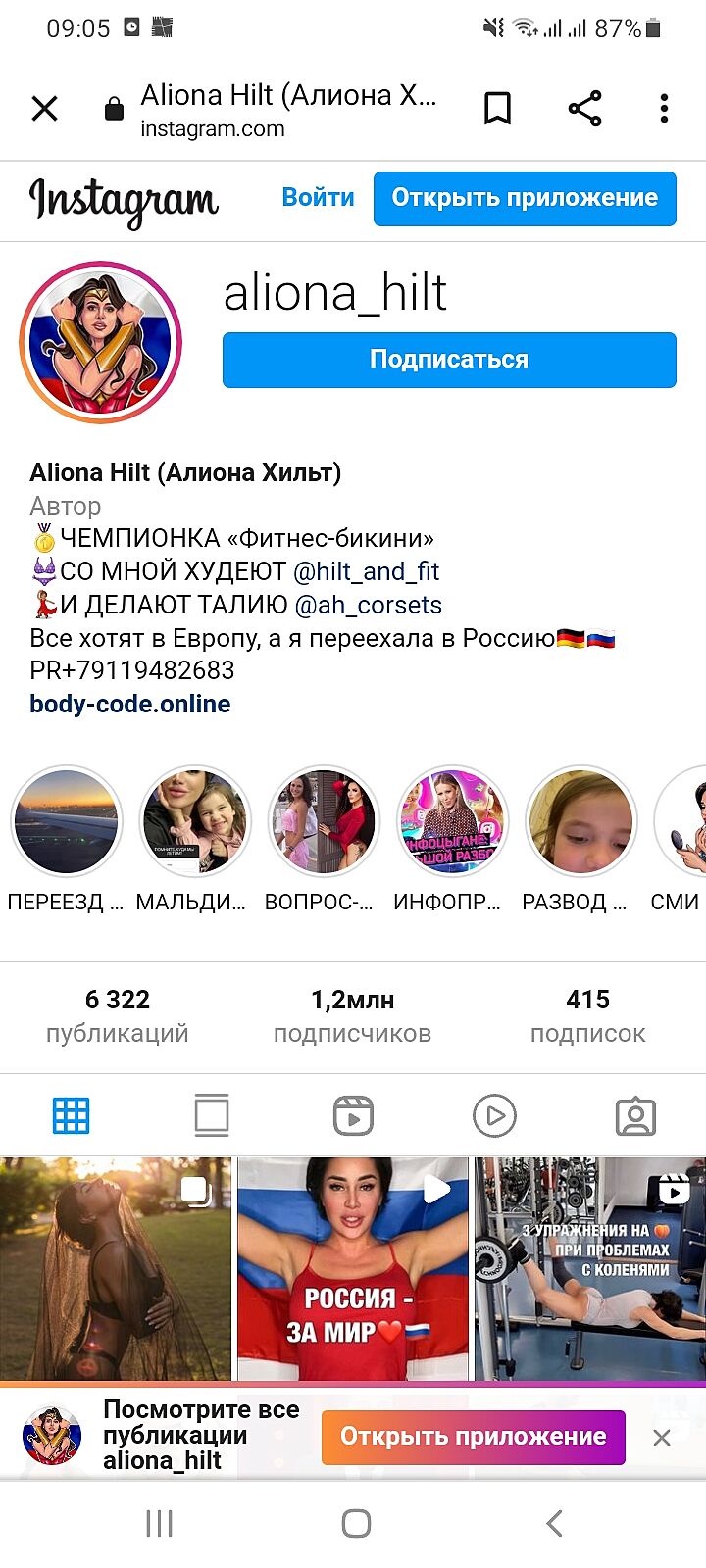Open the @ah_corsets profile link
706x1568 pixels.
[x=368, y=605]
